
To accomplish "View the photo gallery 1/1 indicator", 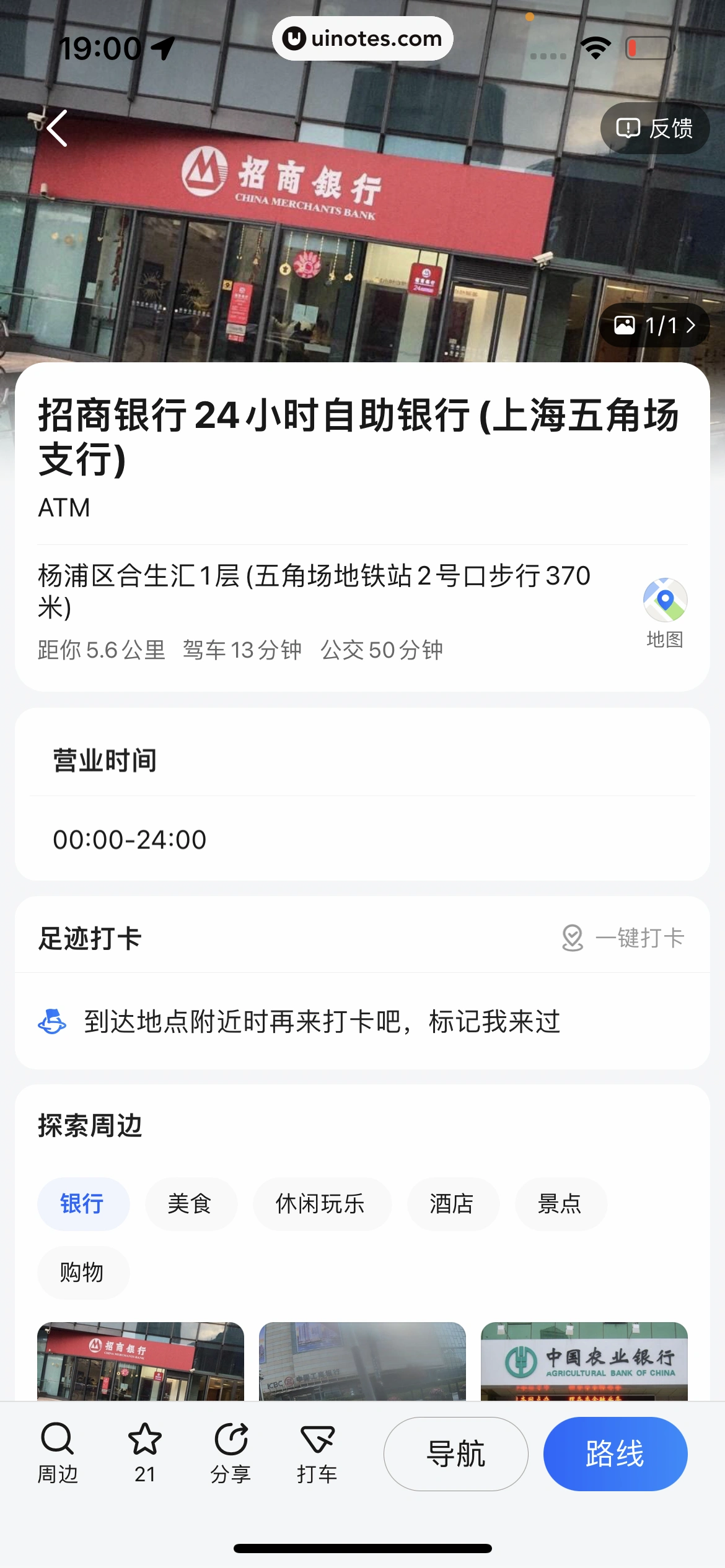I will pos(654,326).
